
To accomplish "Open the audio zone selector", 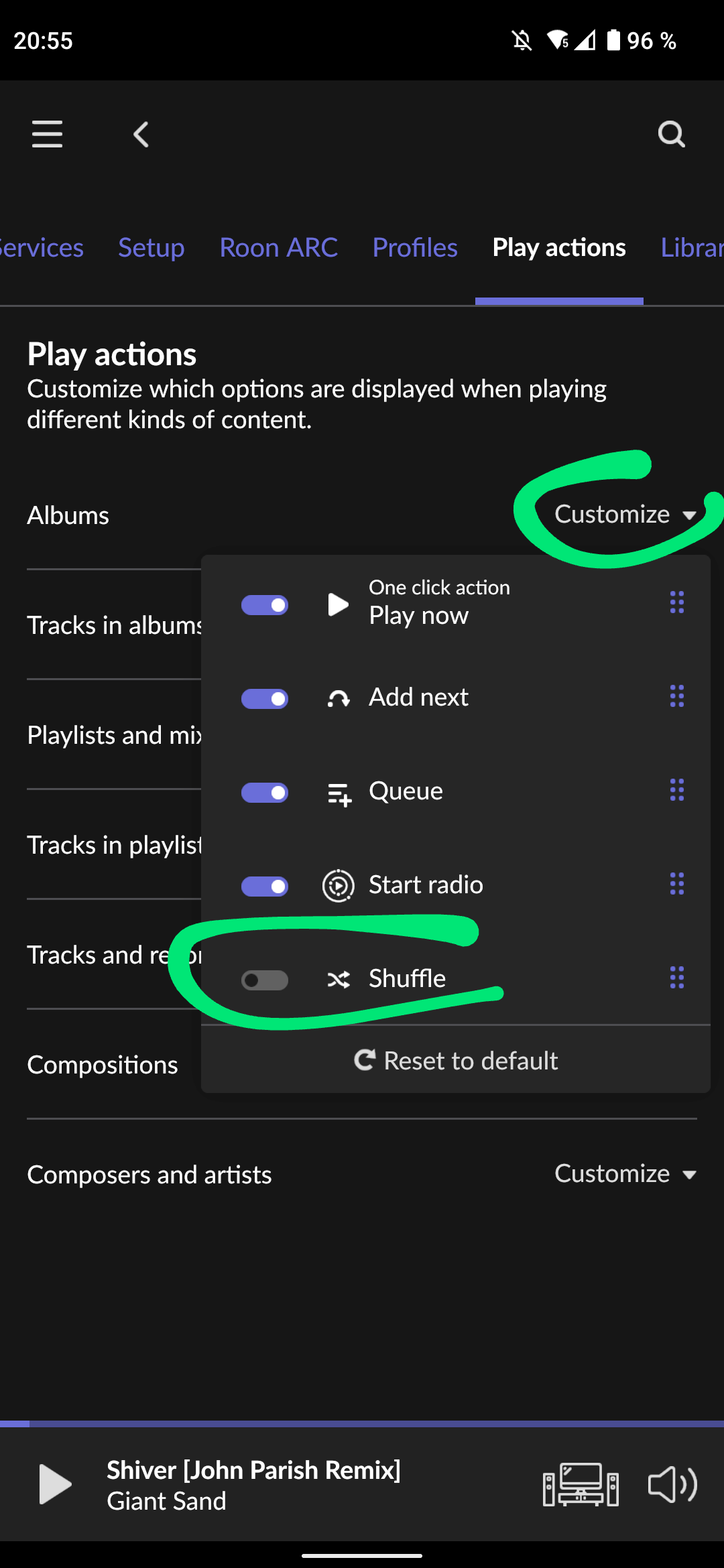I will pos(581,1484).
